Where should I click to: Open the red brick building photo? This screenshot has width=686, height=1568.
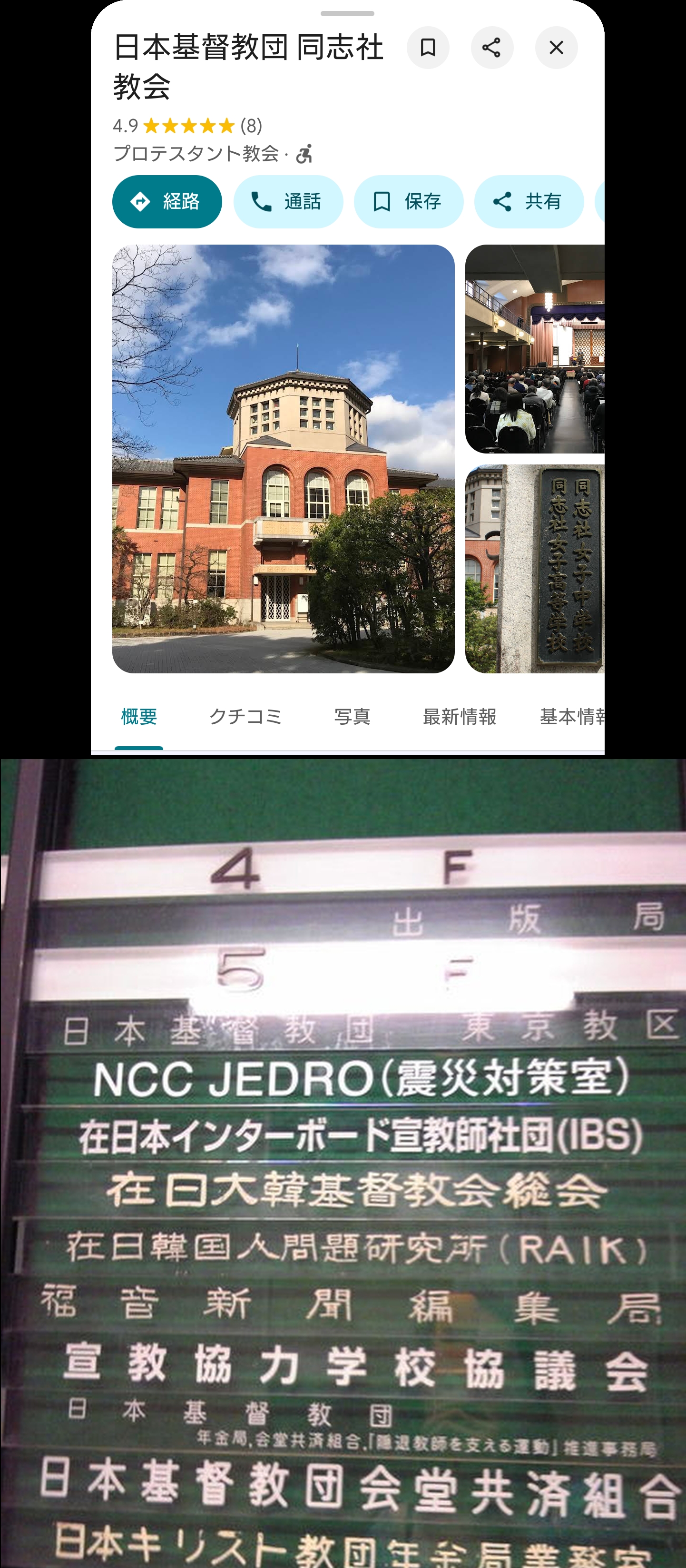coord(283,459)
